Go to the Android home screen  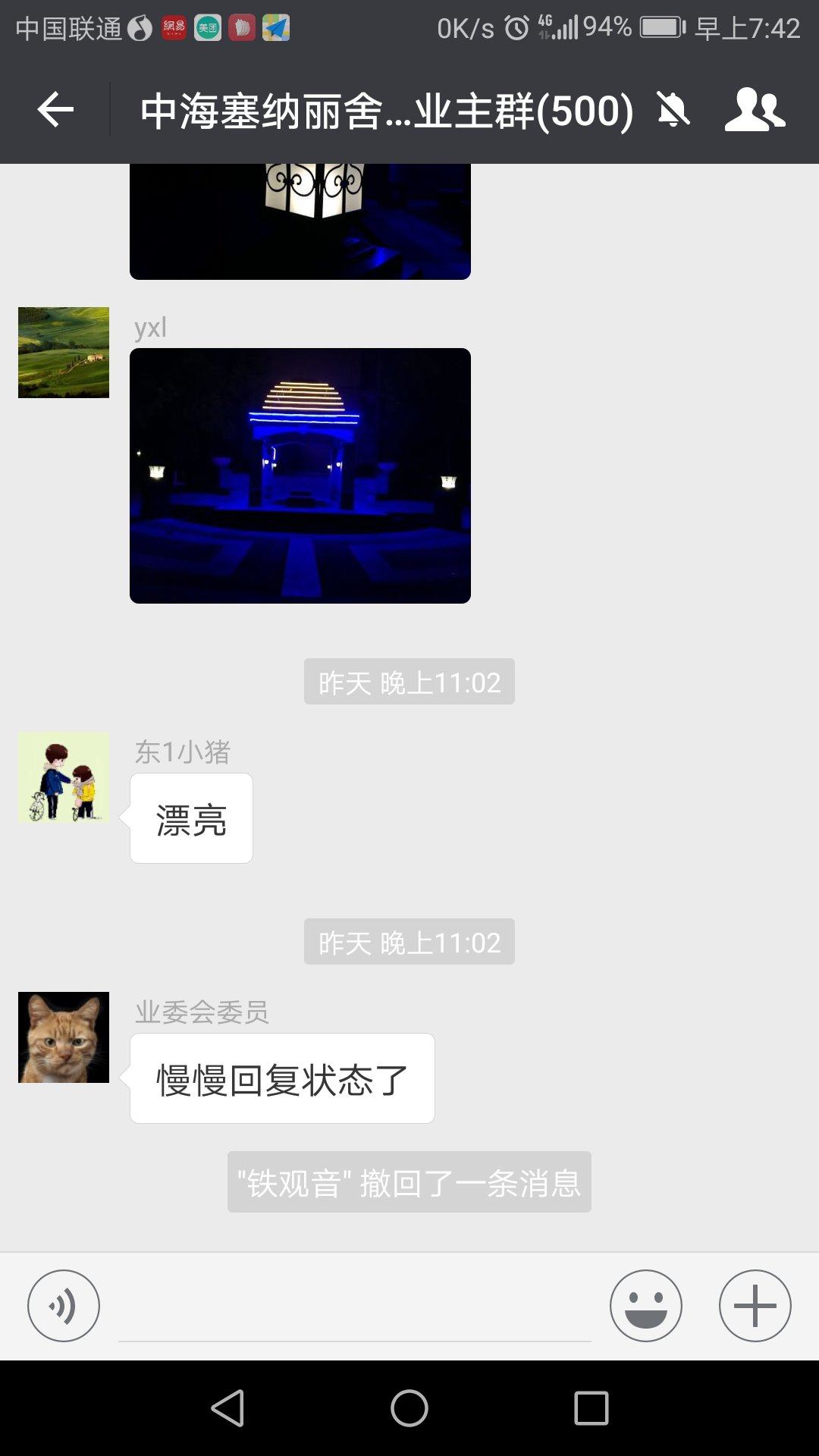pos(409,1408)
